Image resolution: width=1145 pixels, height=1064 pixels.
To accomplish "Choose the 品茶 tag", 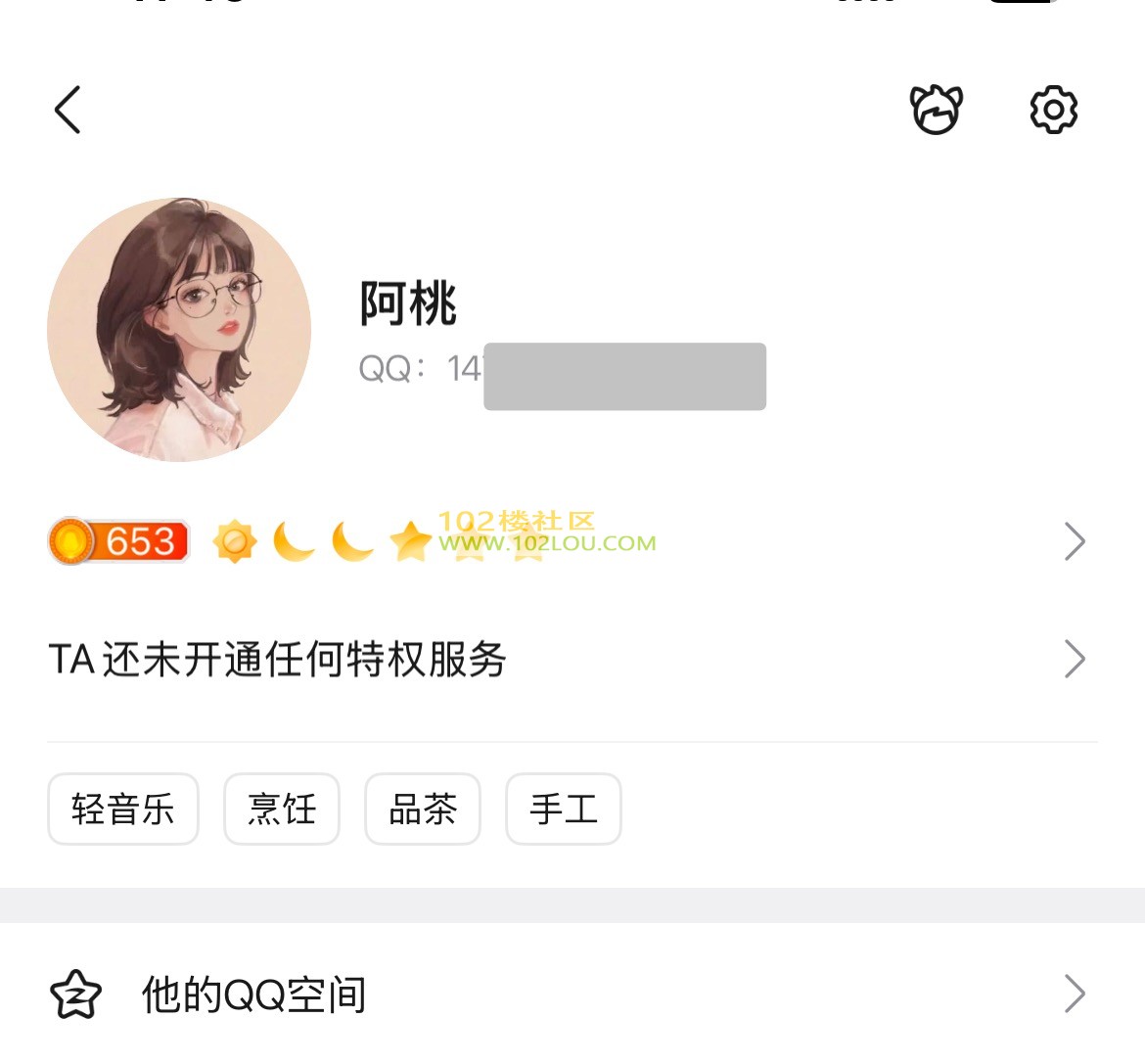I will tap(423, 809).
